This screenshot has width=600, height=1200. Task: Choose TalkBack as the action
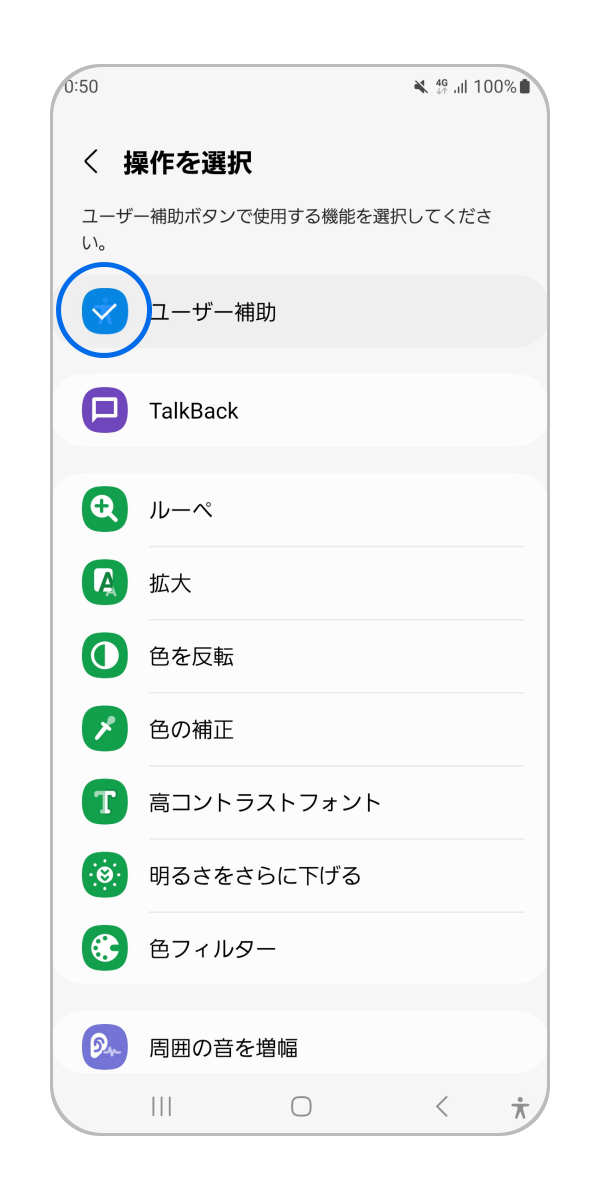point(300,411)
